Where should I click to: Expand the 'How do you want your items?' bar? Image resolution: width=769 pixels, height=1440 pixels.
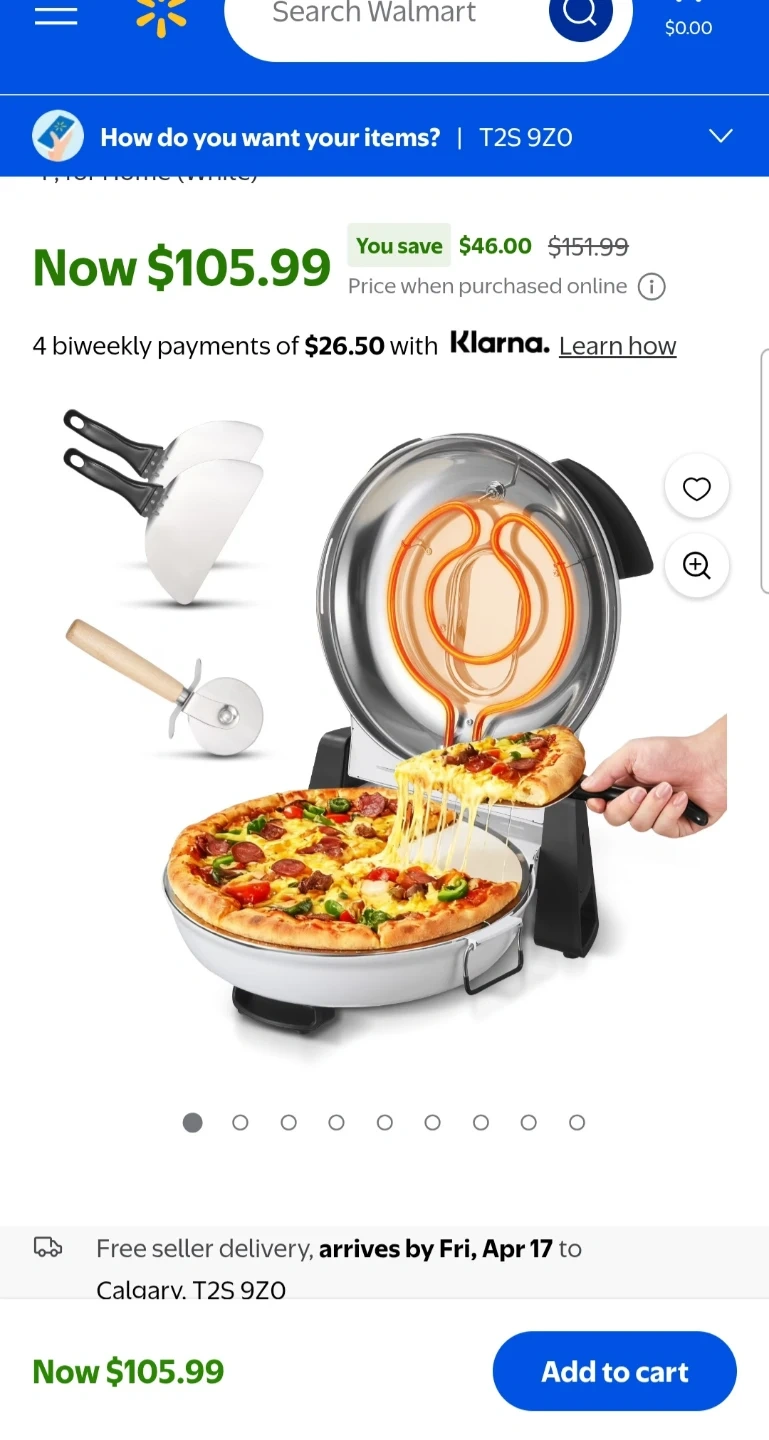tap(720, 137)
